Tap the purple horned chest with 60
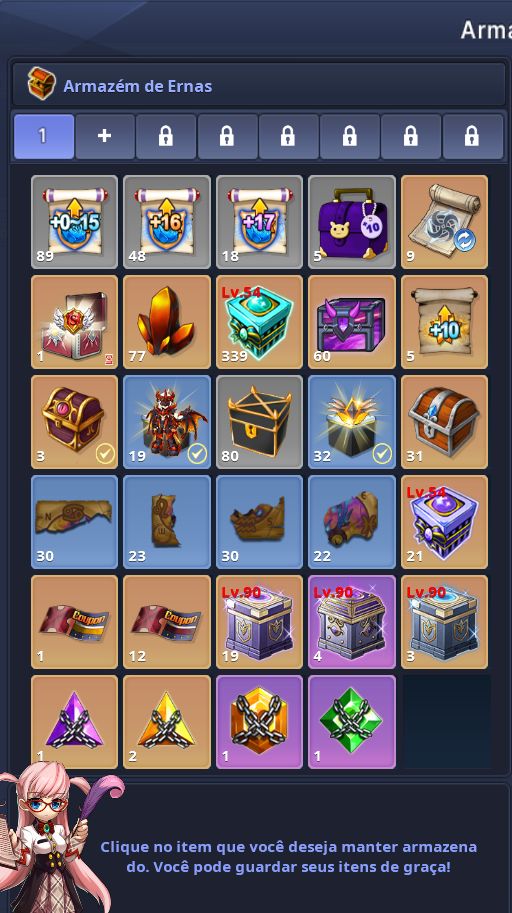The image size is (512, 913). [352, 322]
